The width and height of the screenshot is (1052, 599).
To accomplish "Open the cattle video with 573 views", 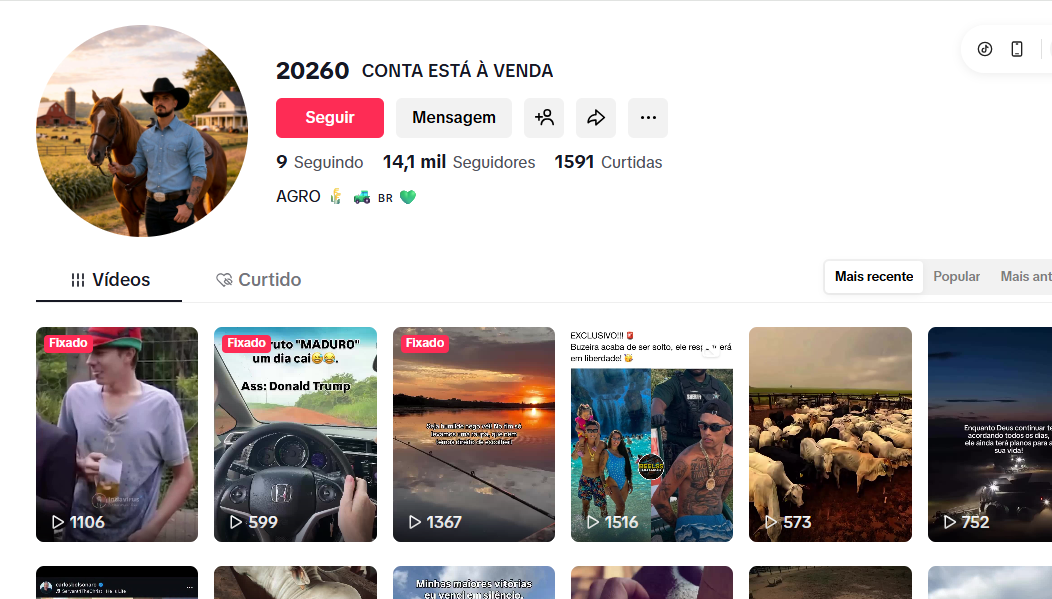I will pyautogui.click(x=830, y=434).
